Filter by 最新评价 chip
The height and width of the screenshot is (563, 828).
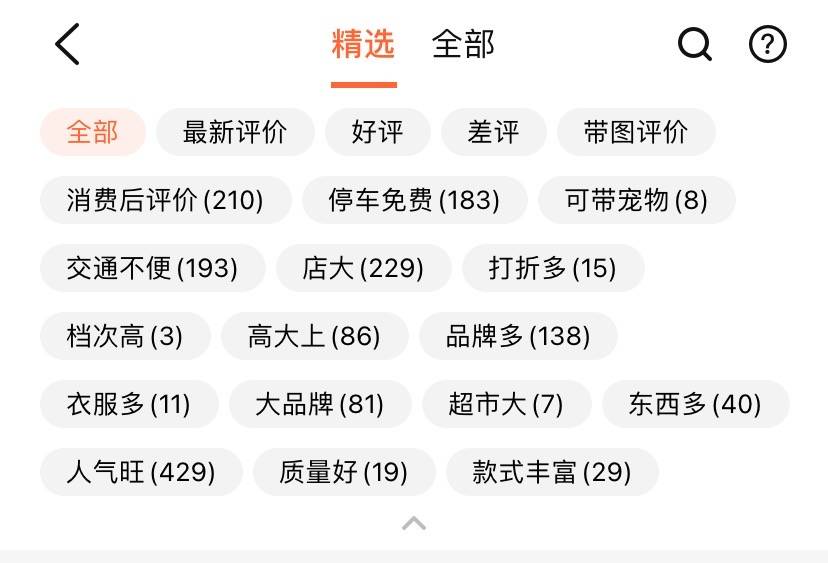[235, 132]
